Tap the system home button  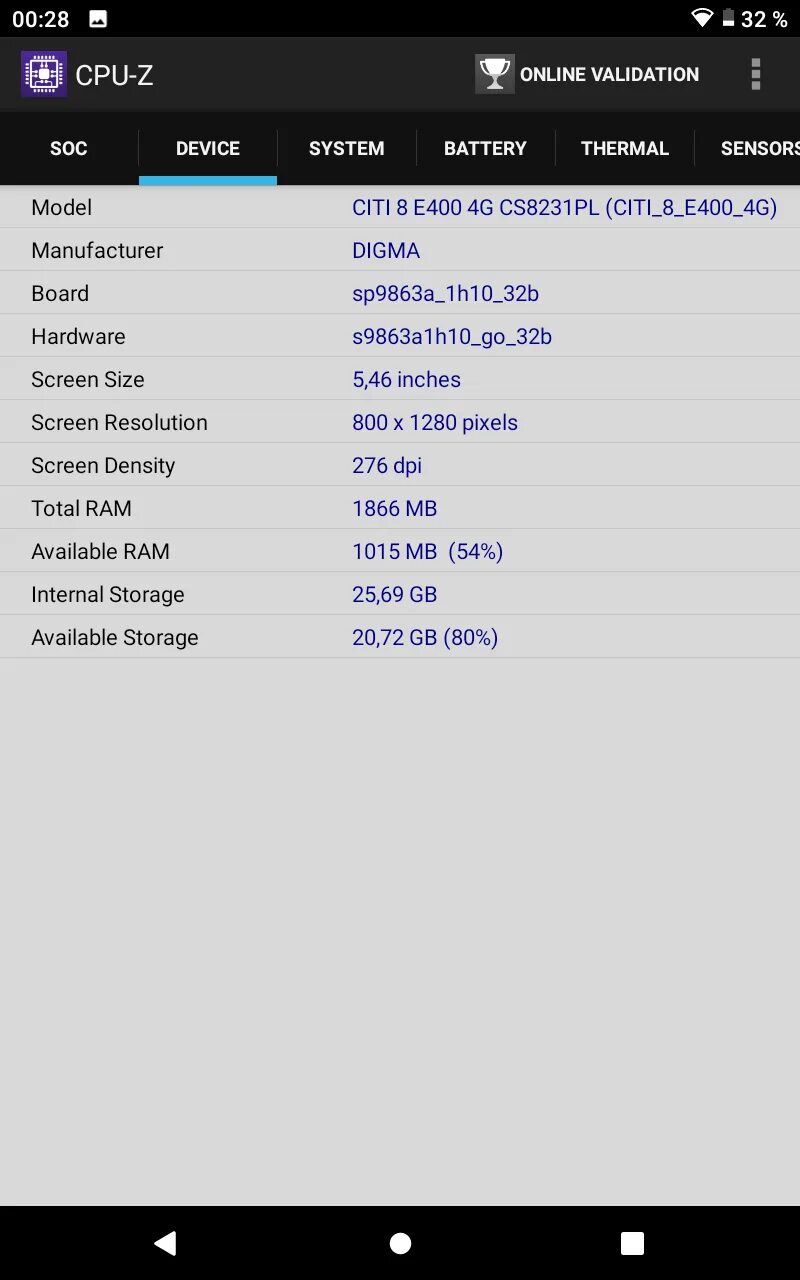[400, 1243]
